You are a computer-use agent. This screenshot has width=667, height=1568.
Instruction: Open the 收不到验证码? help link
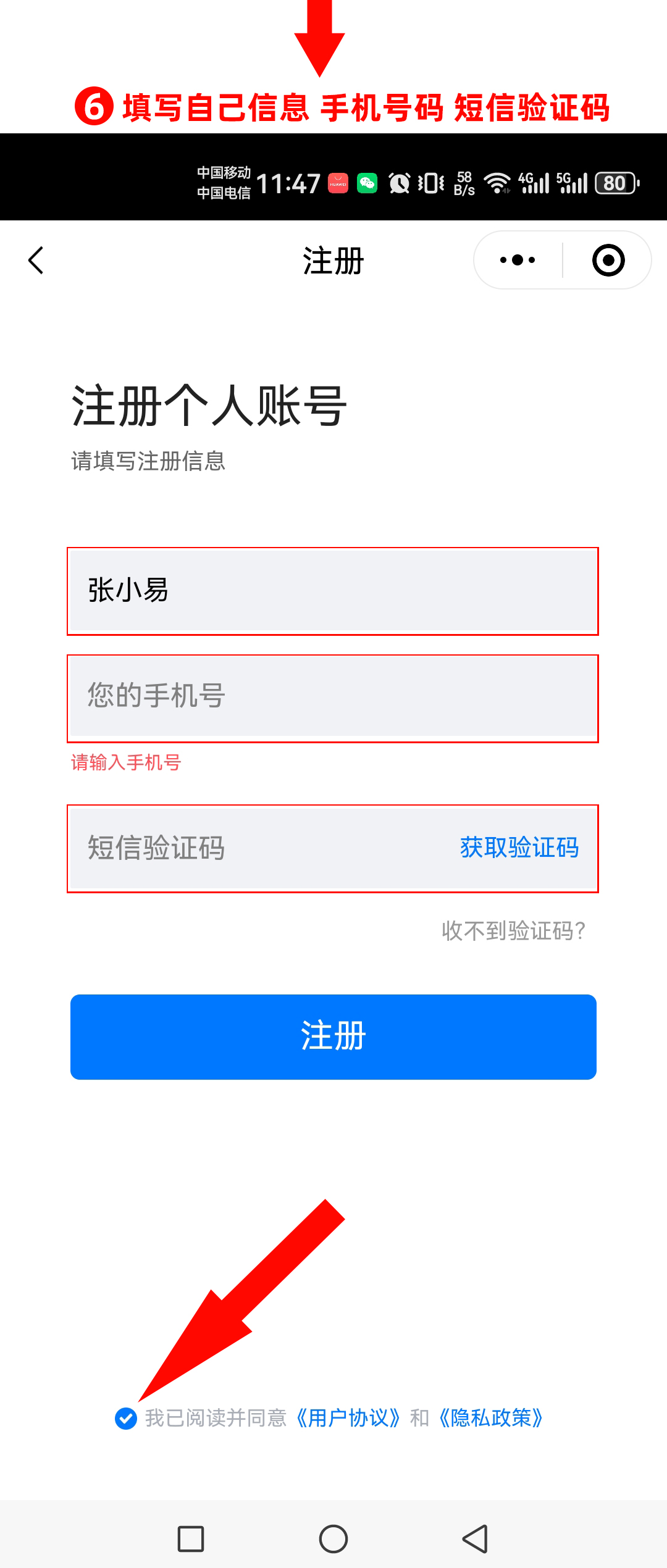click(x=514, y=931)
